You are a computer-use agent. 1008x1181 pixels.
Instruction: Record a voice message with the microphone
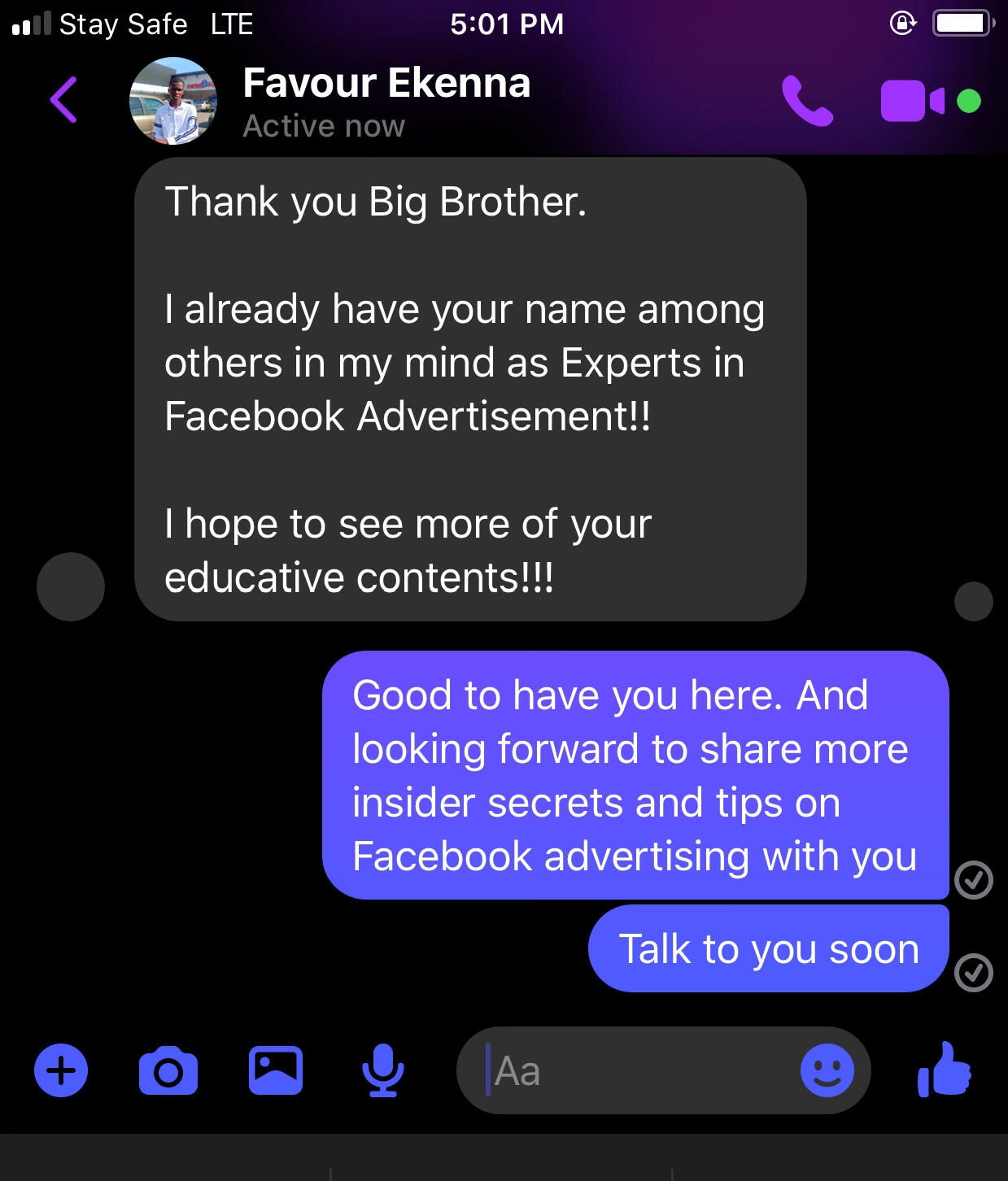pyautogui.click(x=382, y=1070)
